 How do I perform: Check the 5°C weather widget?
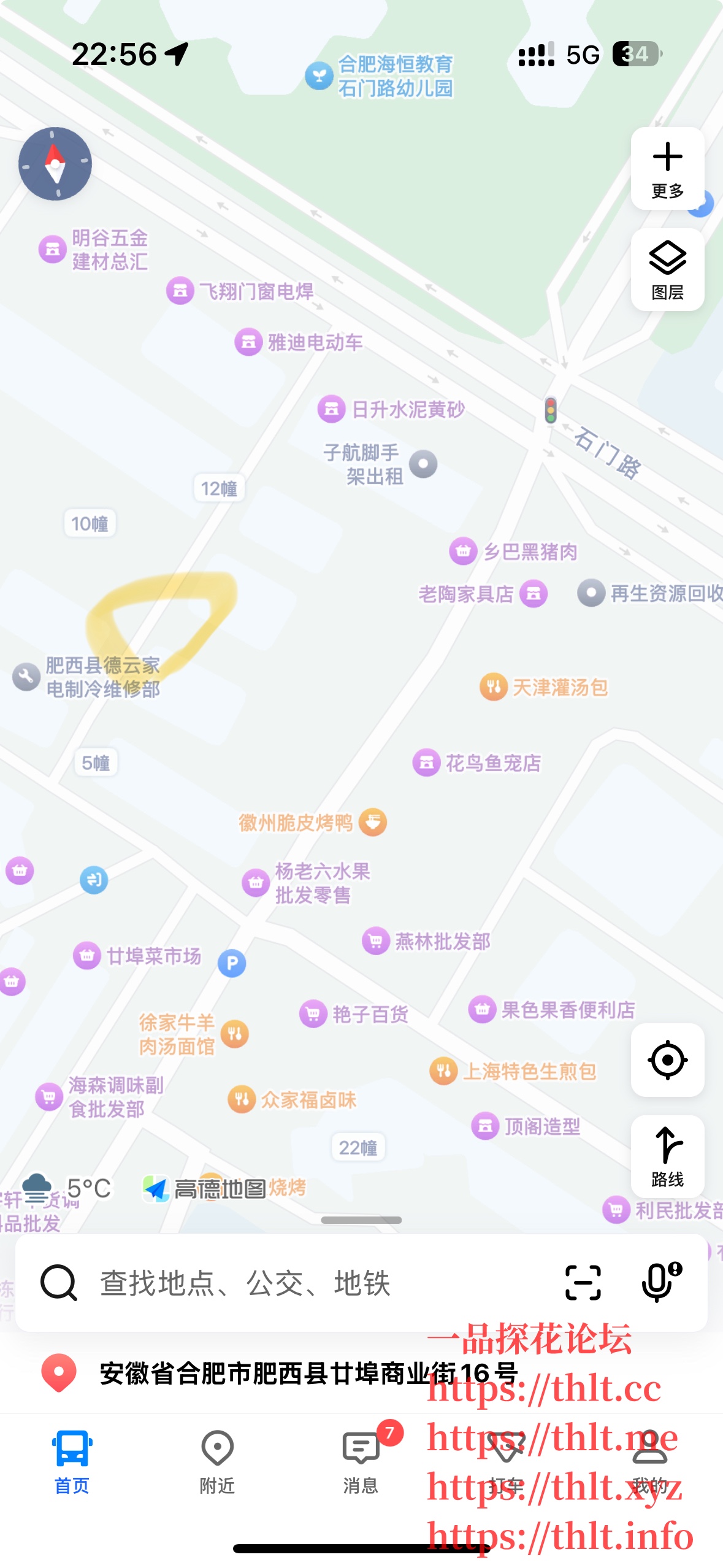pyautogui.click(x=67, y=1189)
